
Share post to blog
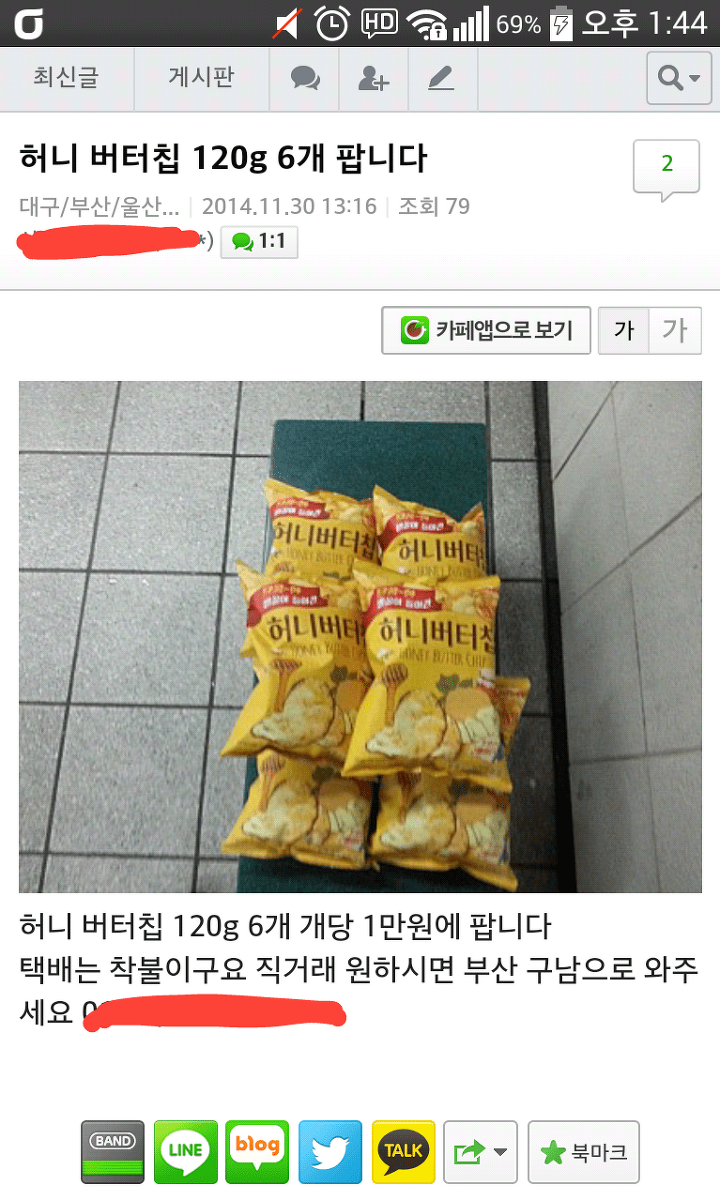[x=257, y=1152]
